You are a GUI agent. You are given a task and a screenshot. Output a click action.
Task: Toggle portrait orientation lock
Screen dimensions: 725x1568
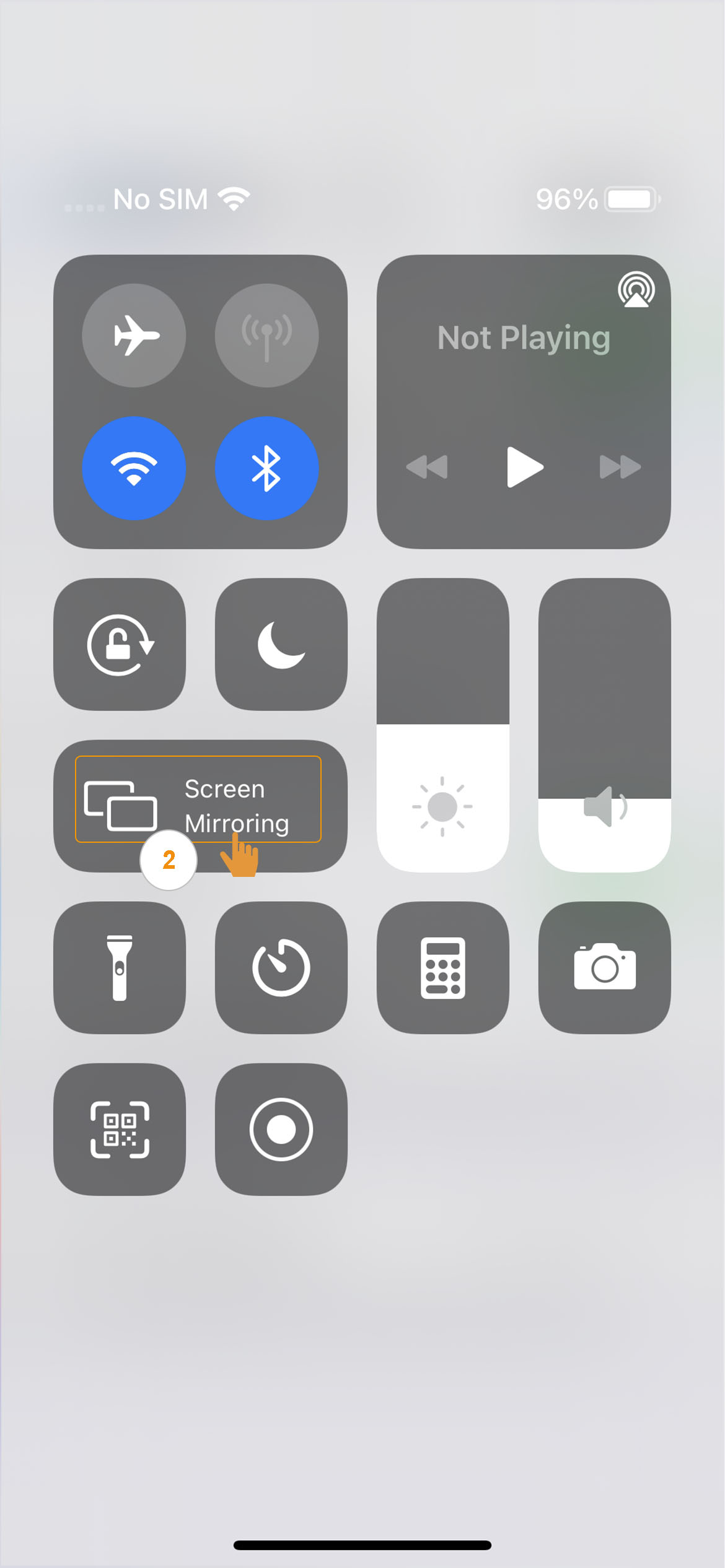[x=120, y=644]
